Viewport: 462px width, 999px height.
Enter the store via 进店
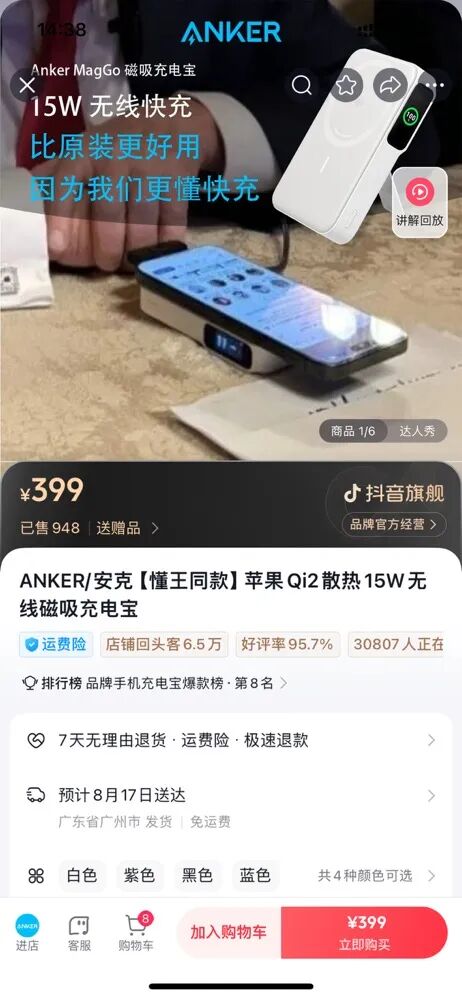point(27,933)
